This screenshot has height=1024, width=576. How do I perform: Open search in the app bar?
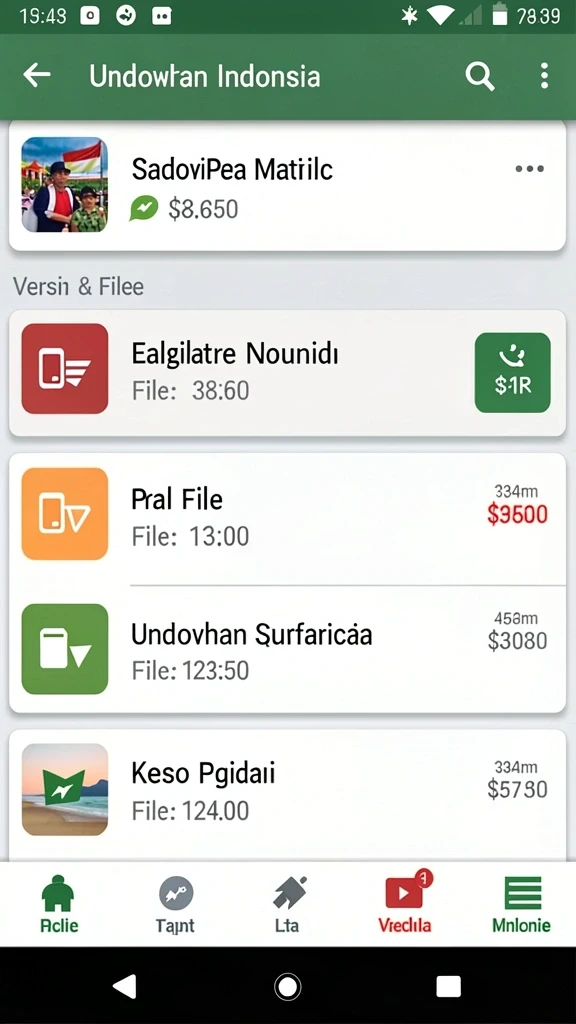(480, 76)
